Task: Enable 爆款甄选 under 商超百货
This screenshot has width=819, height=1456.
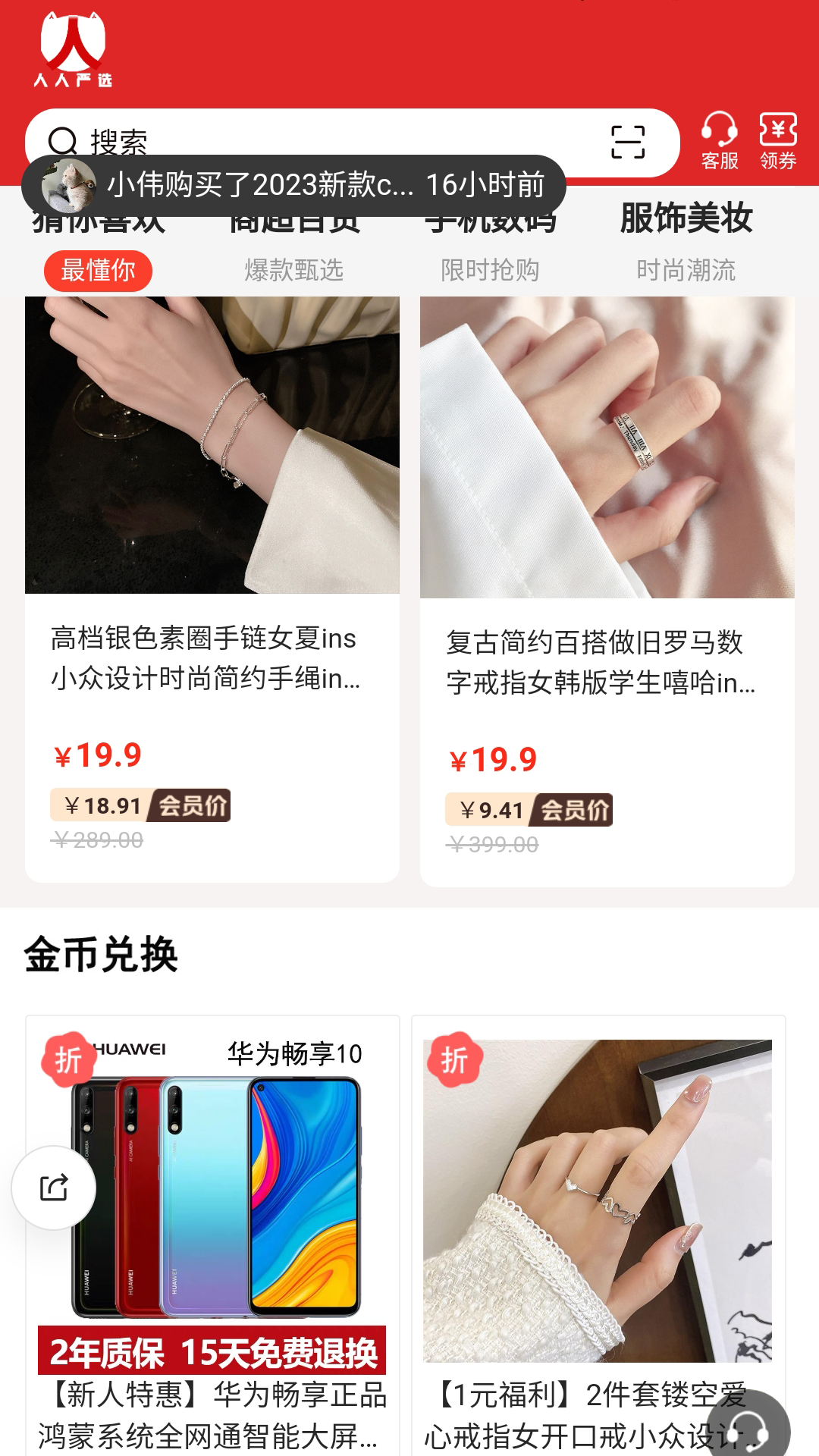Action: (294, 270)
